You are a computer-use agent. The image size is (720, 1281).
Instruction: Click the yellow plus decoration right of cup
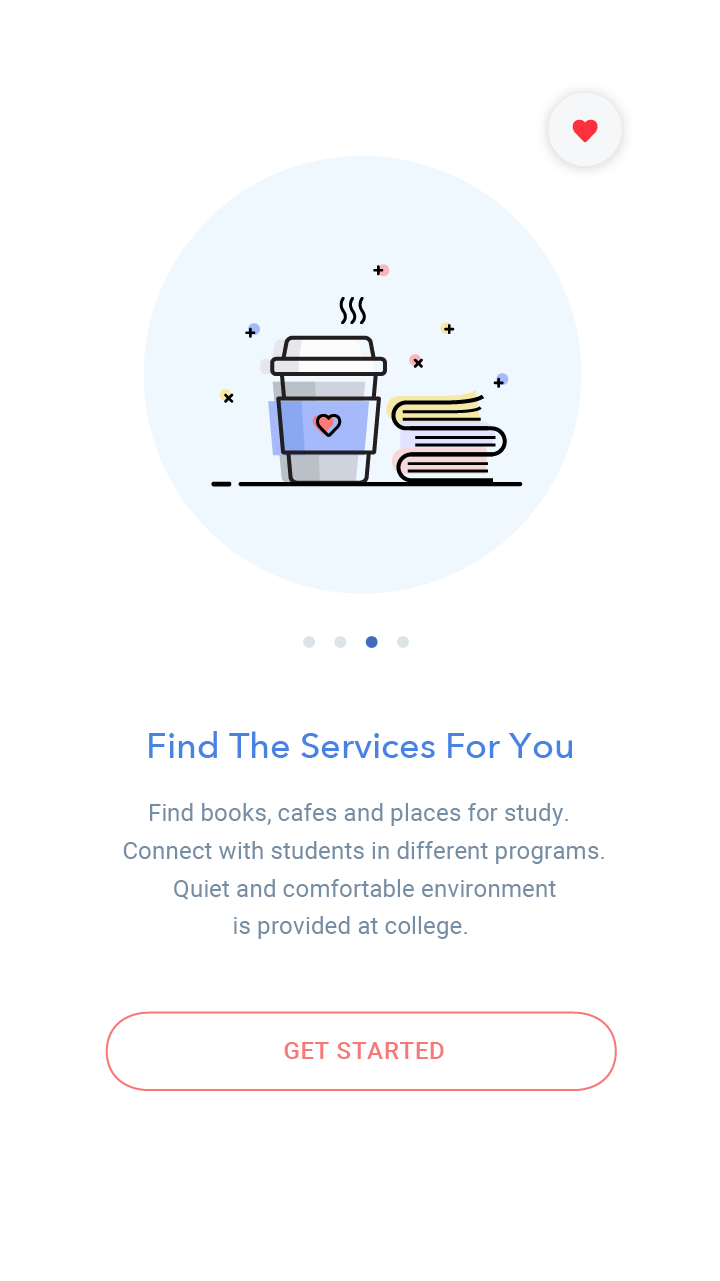tap(448, 328)
